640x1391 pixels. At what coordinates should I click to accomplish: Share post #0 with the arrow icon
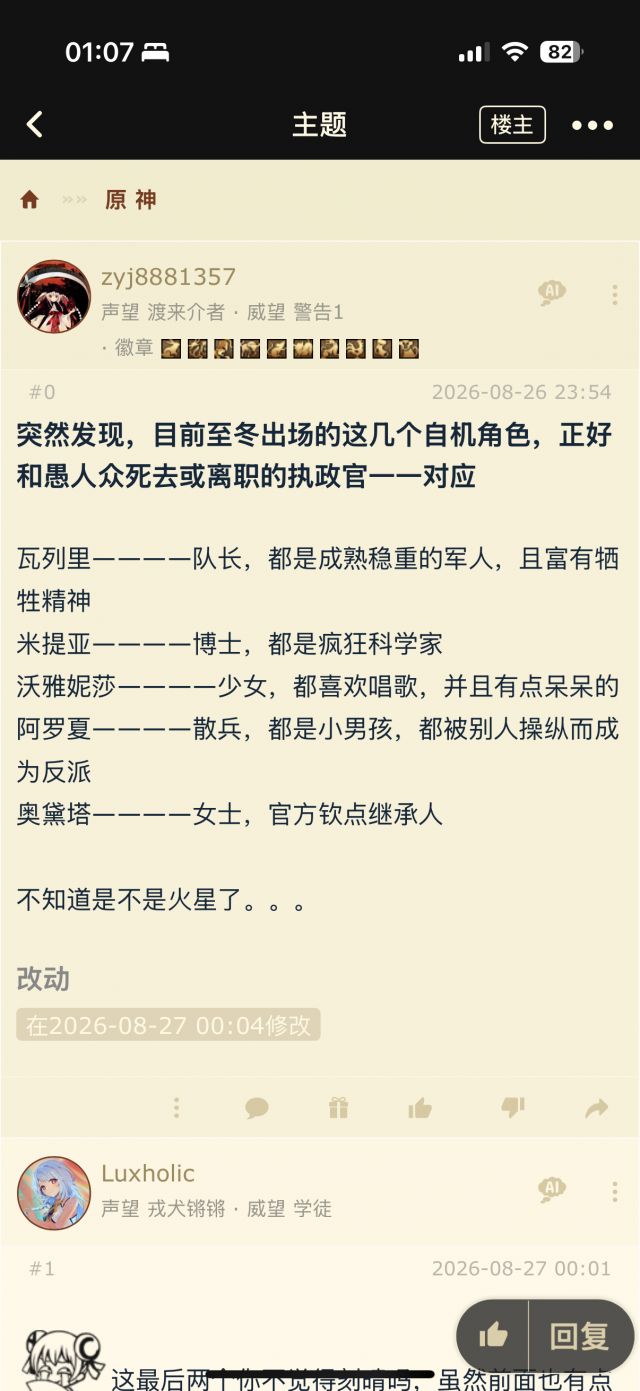pyautogui.click(x=597, y=1108)
